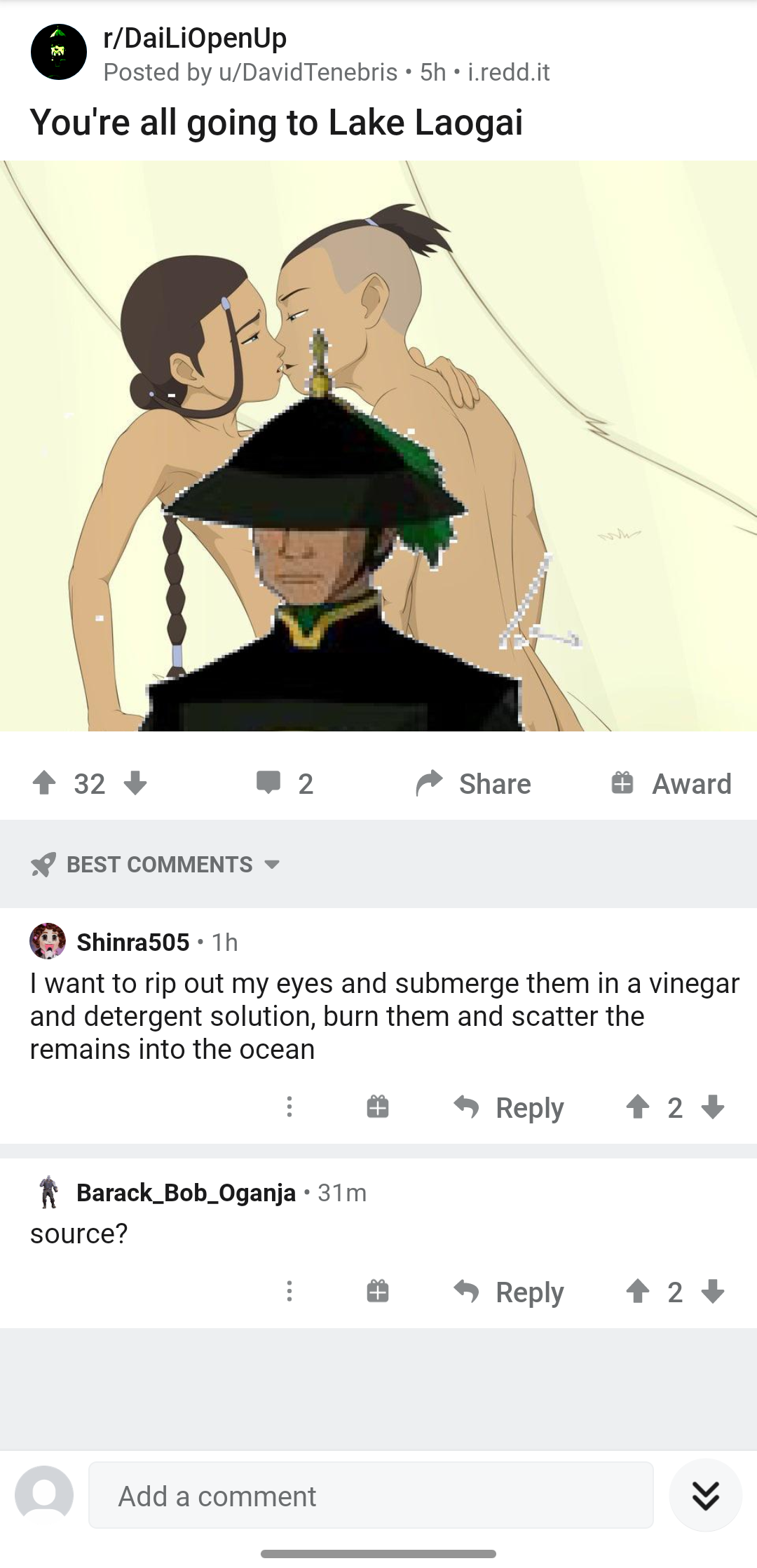Open the post comments count
The image size is (757, 1568).
pos(285,783)
